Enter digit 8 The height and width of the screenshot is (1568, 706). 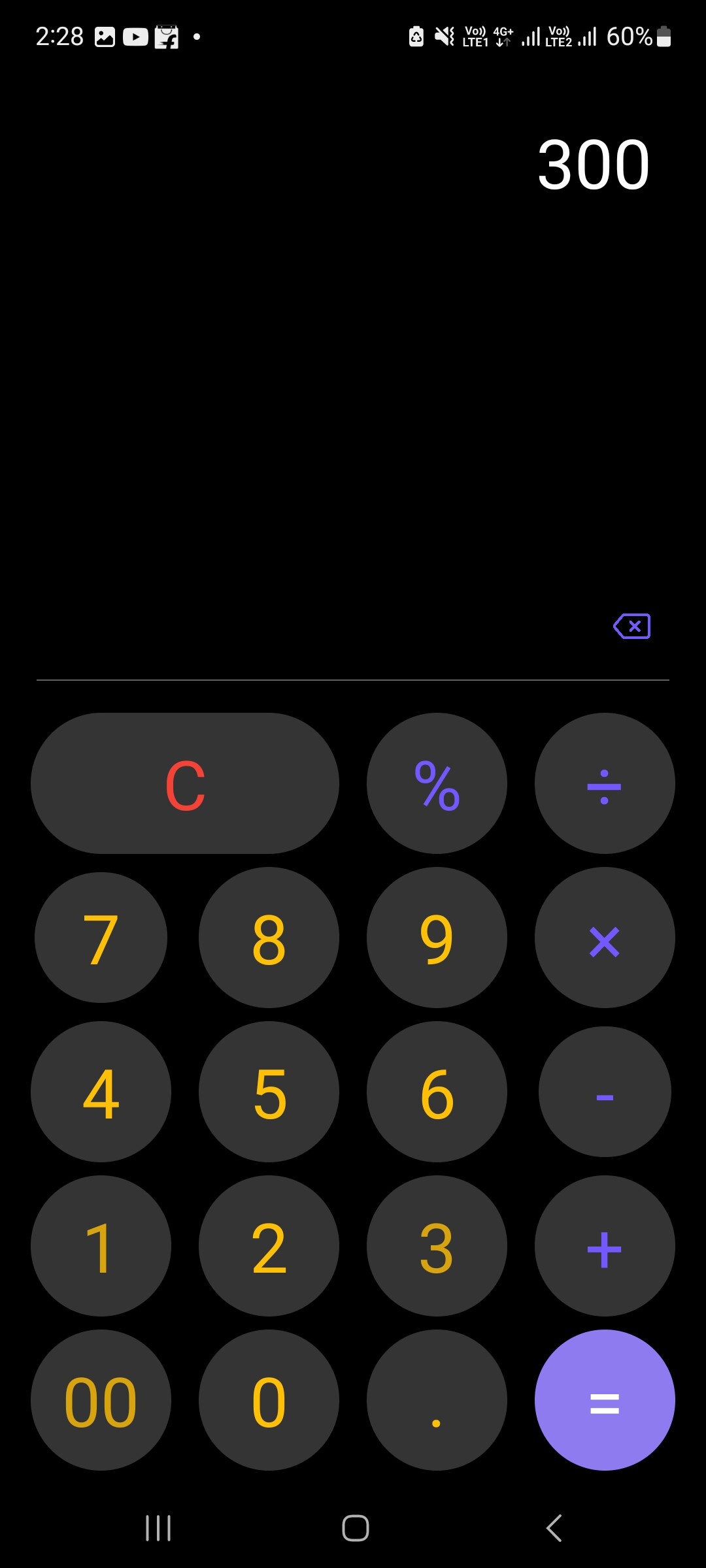tap(269, 938)
